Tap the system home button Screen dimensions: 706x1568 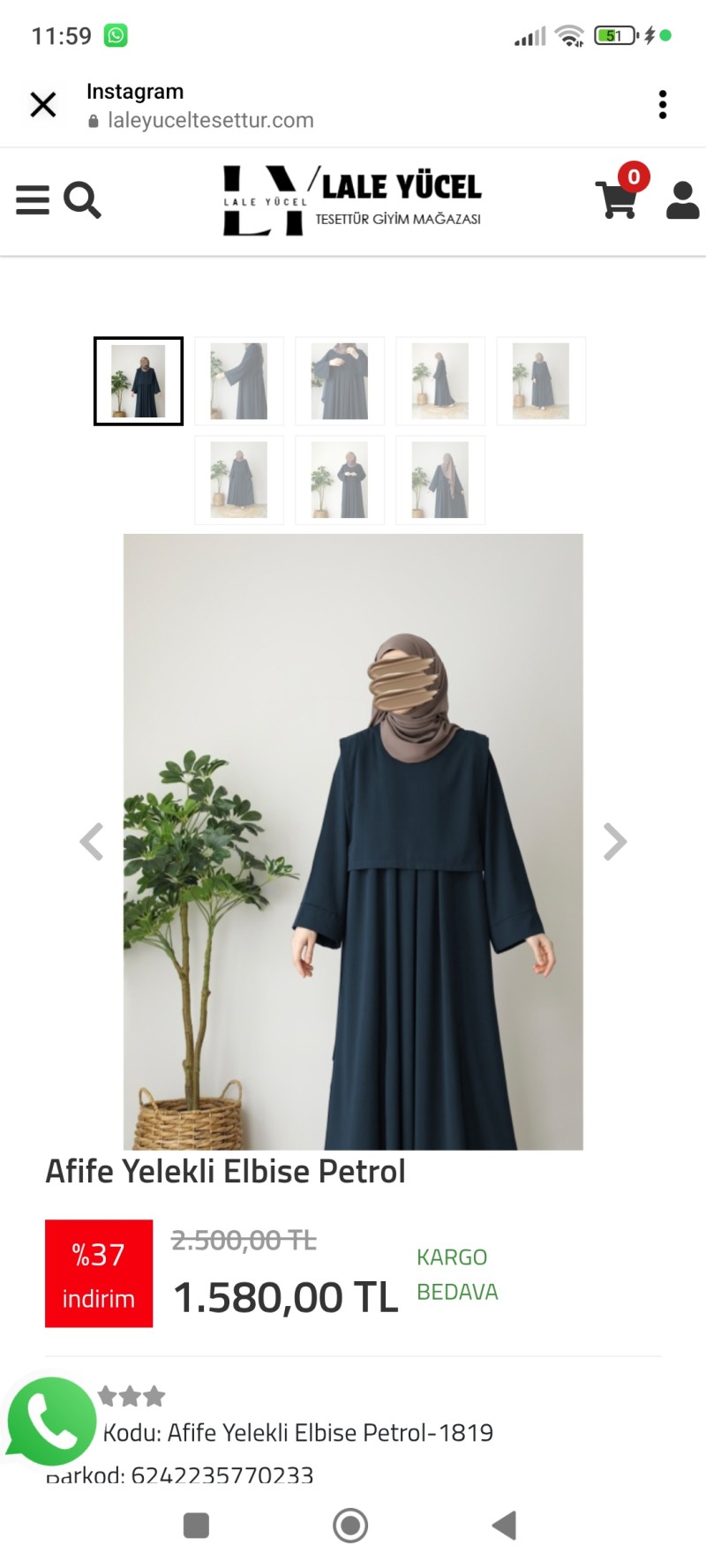coord(350,1525)
